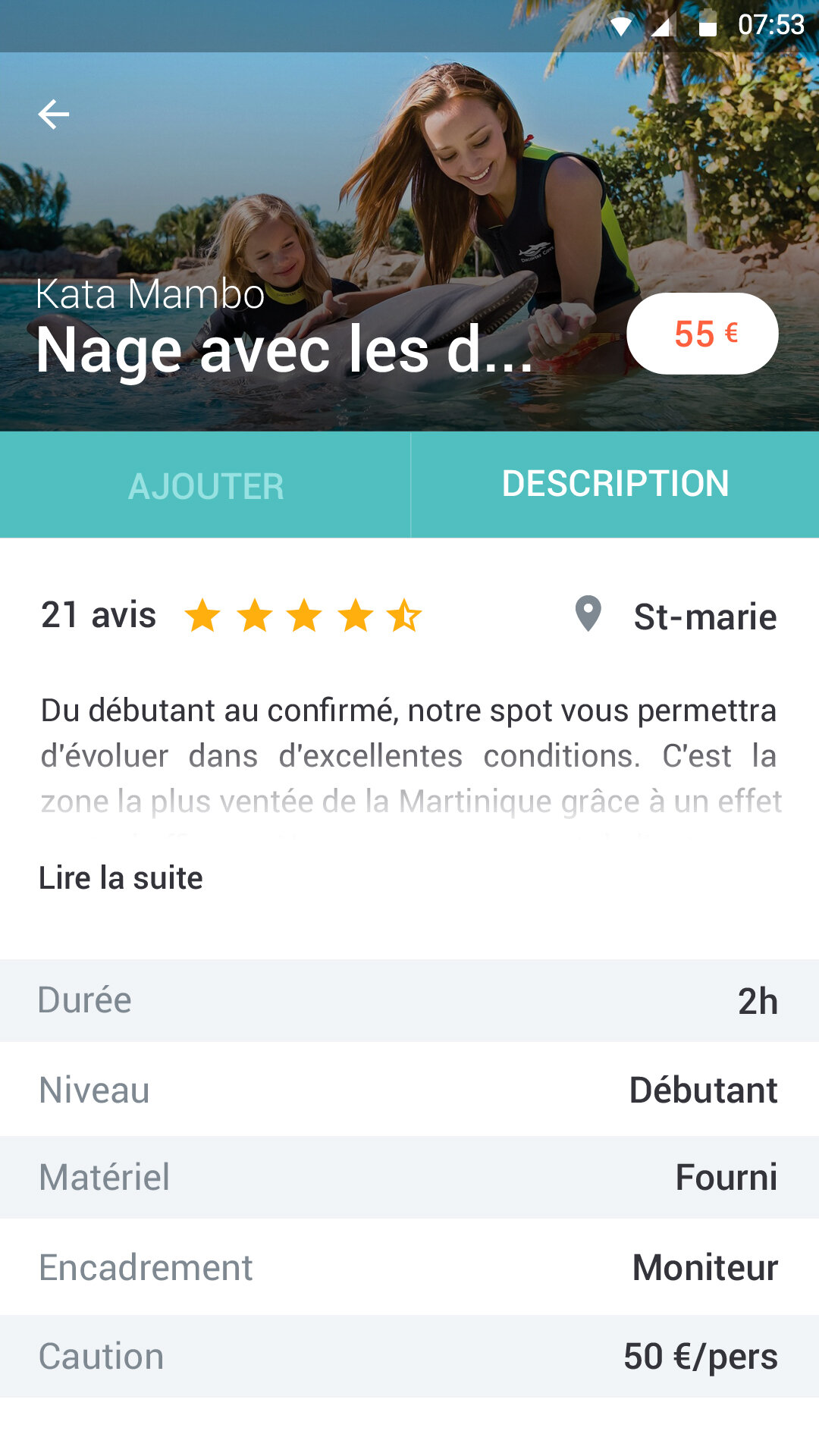
Task: Select the Description tab
Action: click(615, 484)
